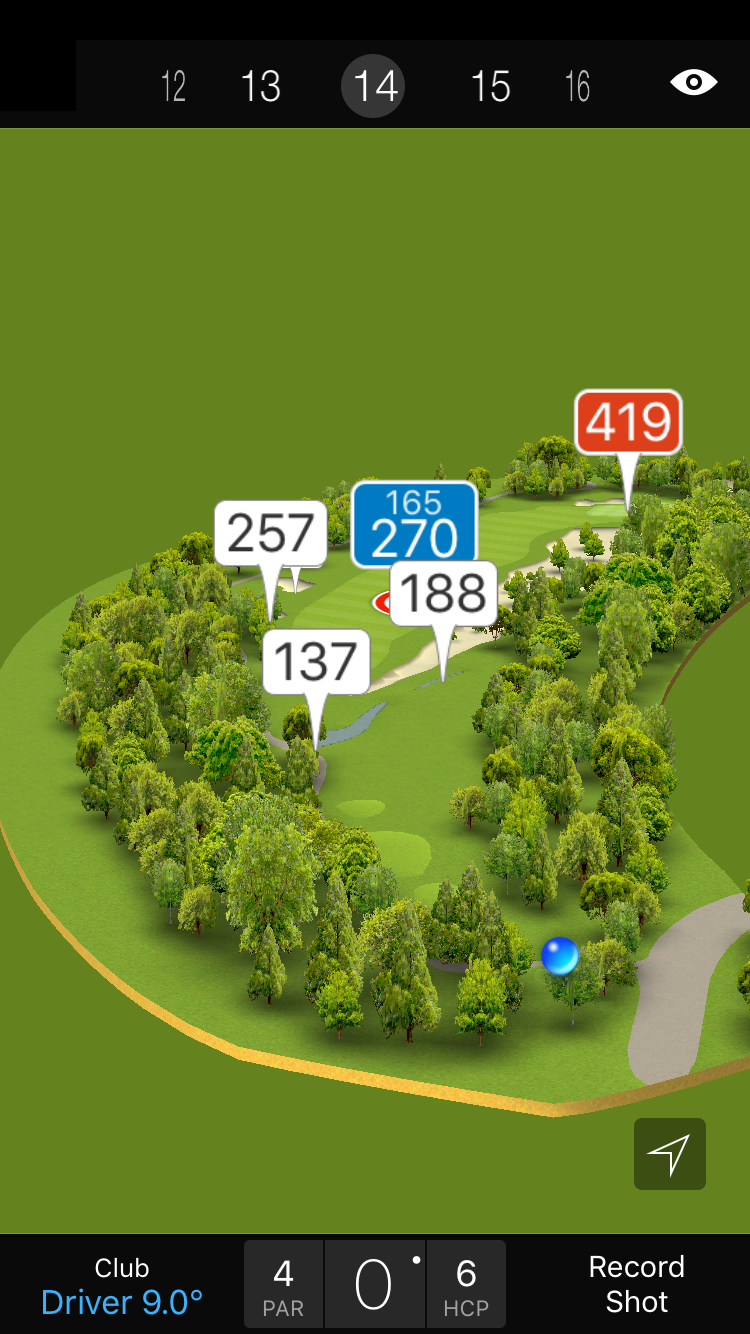750x1334 pixels.
Task: Select the 165/270 target marker
Action: (x=414, y=524)
